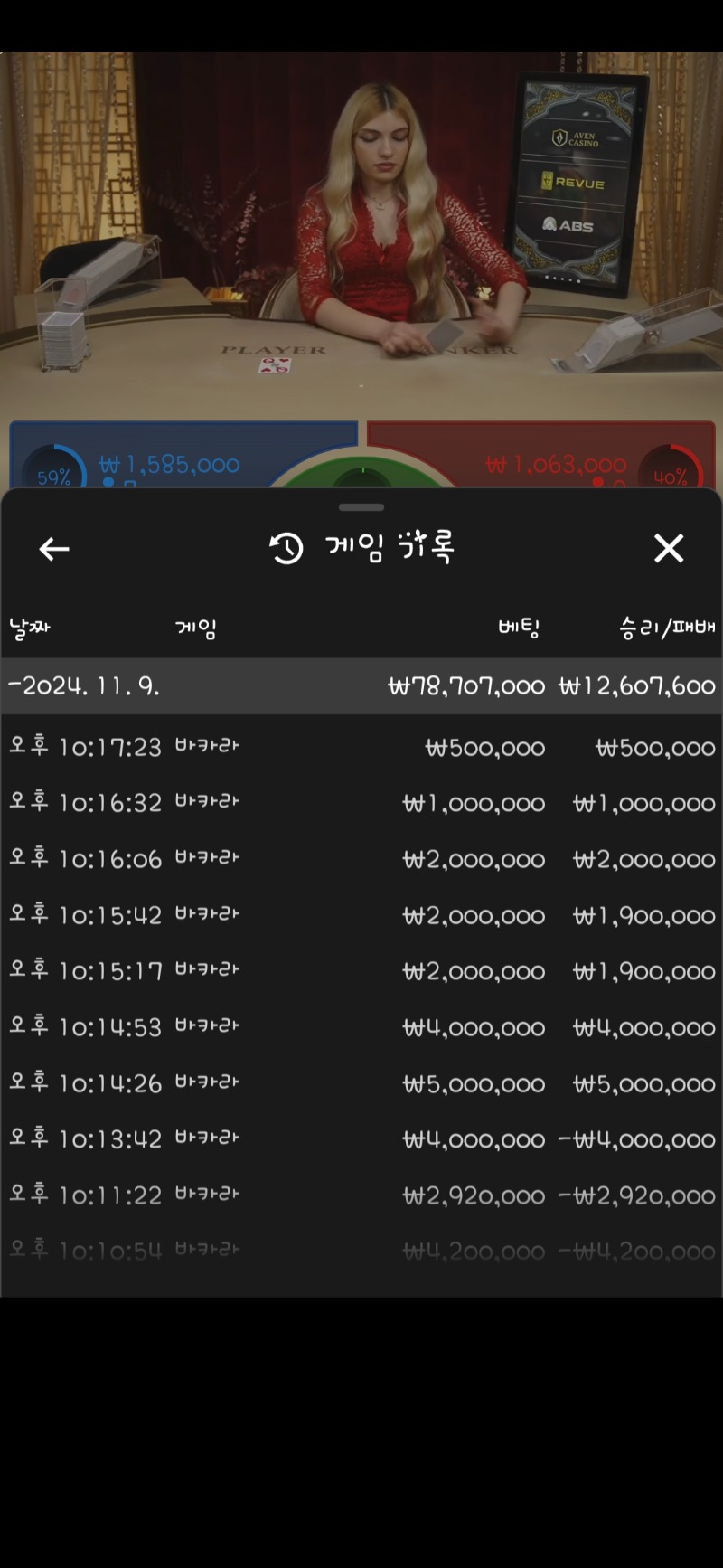Collapse the 2024. 11. 9. date summary row
Image resolution: width=723 pixels, height=1568 pixels.
(x=361, y=686)
